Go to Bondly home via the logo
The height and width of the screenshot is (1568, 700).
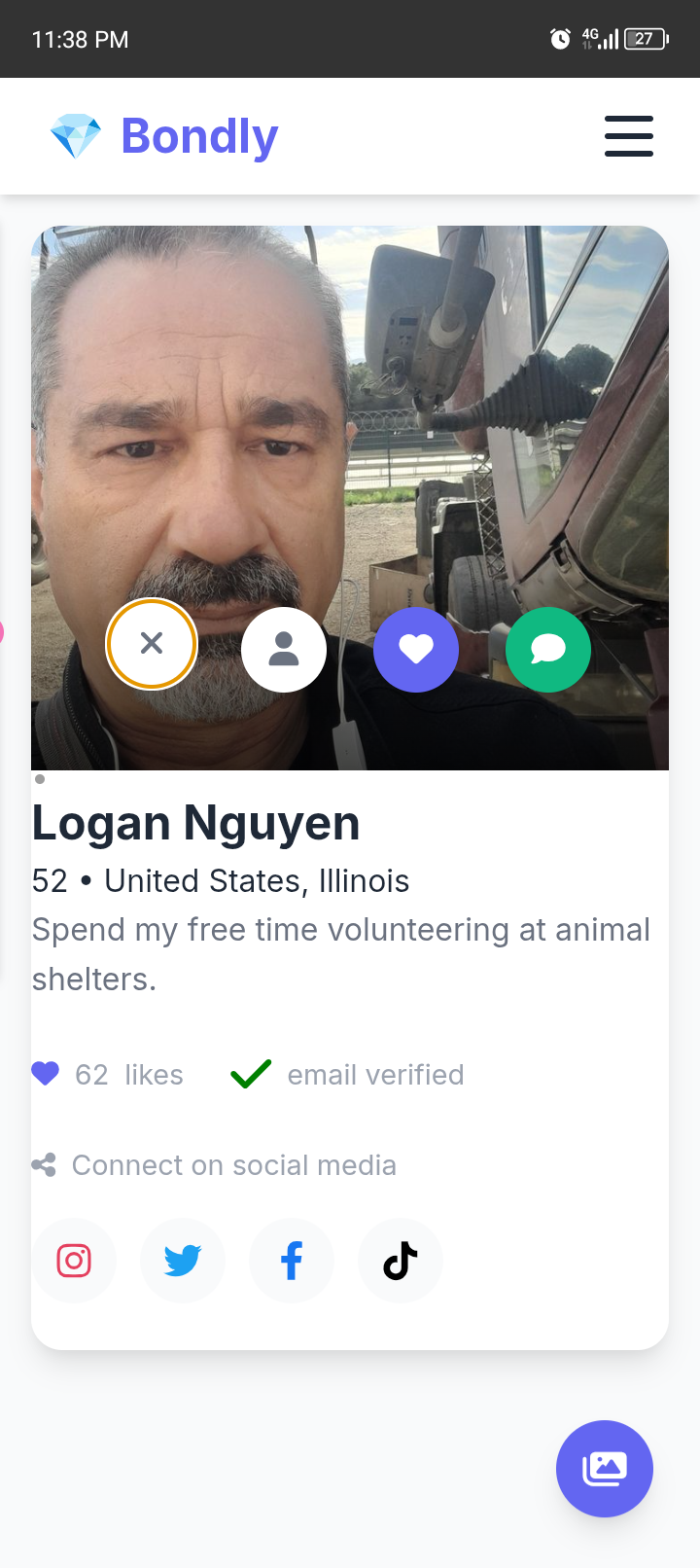pos(164,136)
